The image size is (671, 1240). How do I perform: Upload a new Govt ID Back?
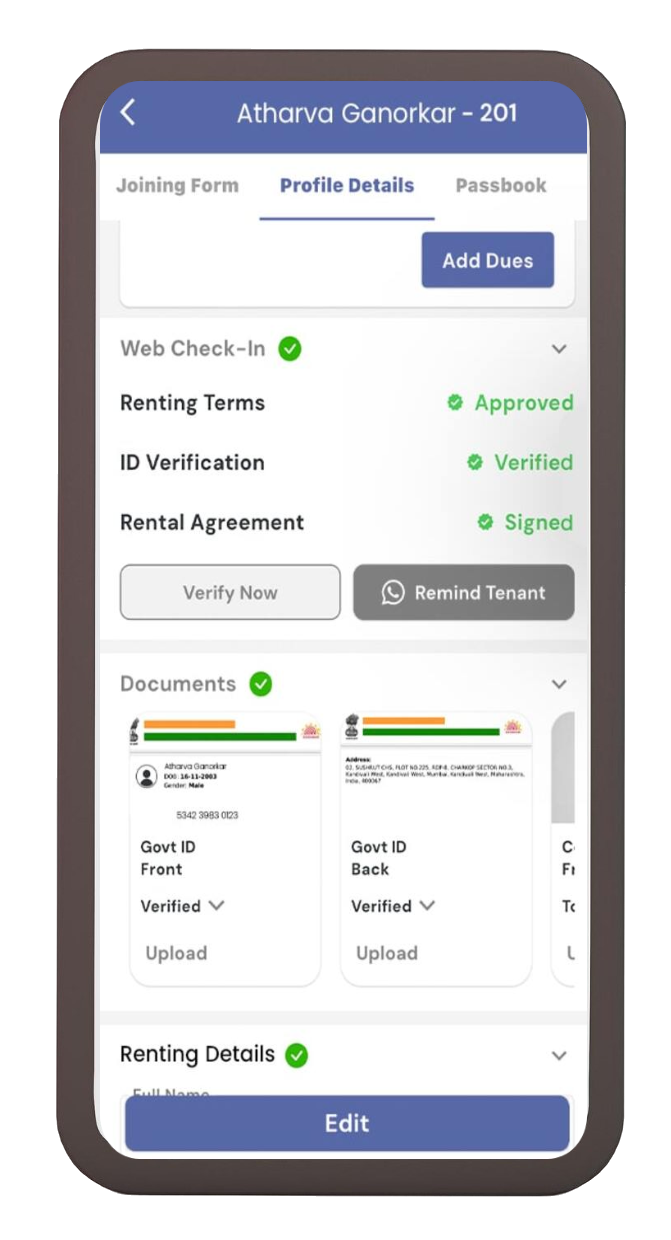pyautogui.click(x=386, y=953)
